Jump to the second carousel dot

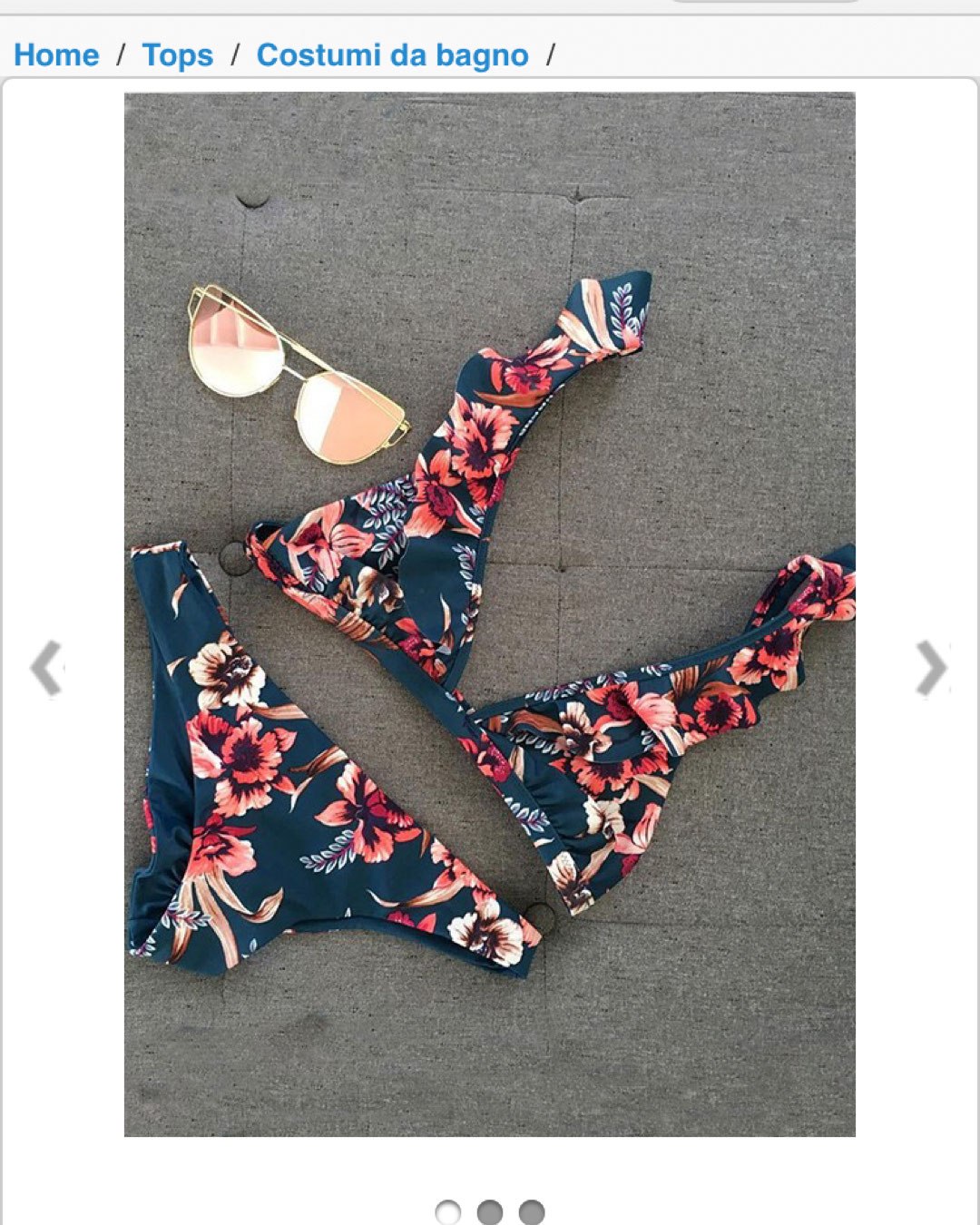pyautogui.click(x=490, y=1211)
